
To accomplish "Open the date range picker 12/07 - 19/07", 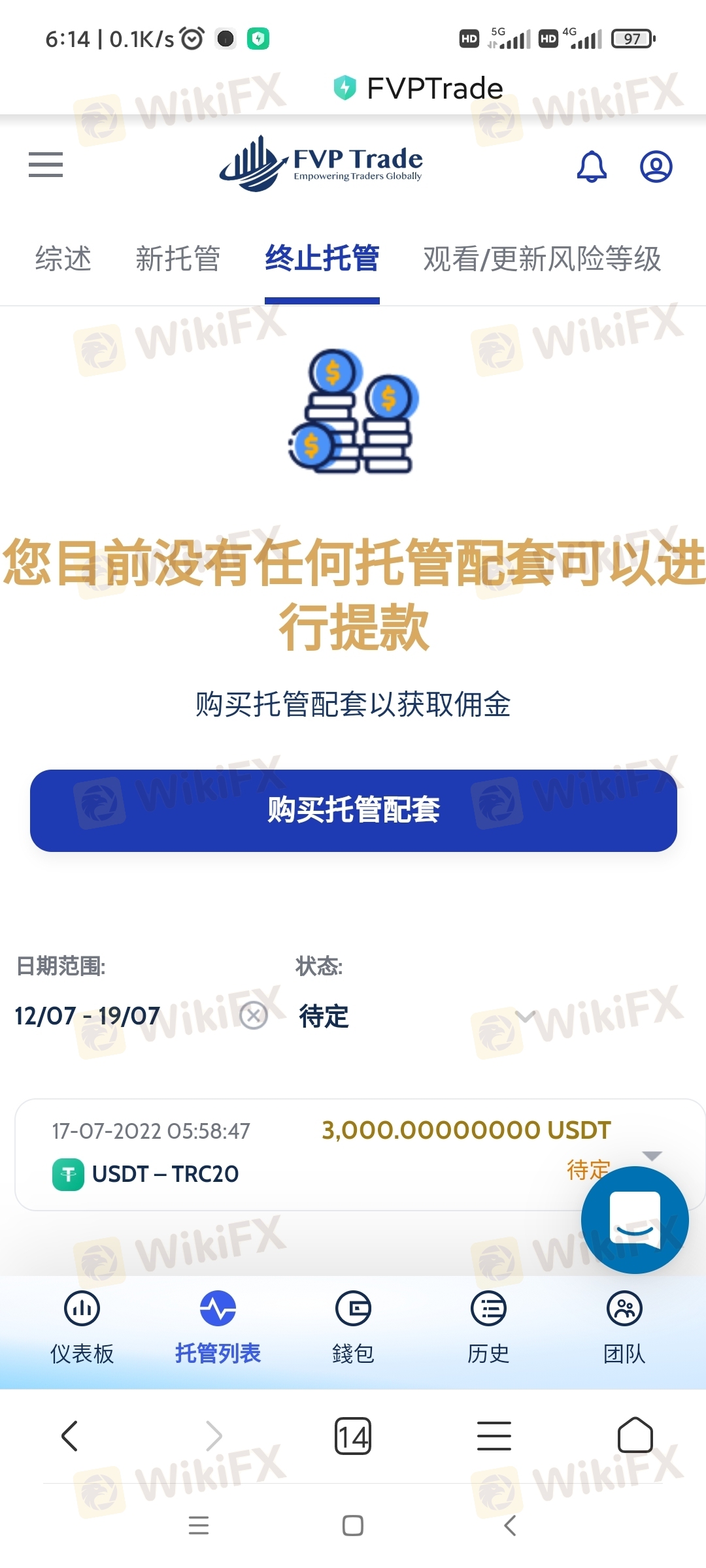I will pos(88,1016).
